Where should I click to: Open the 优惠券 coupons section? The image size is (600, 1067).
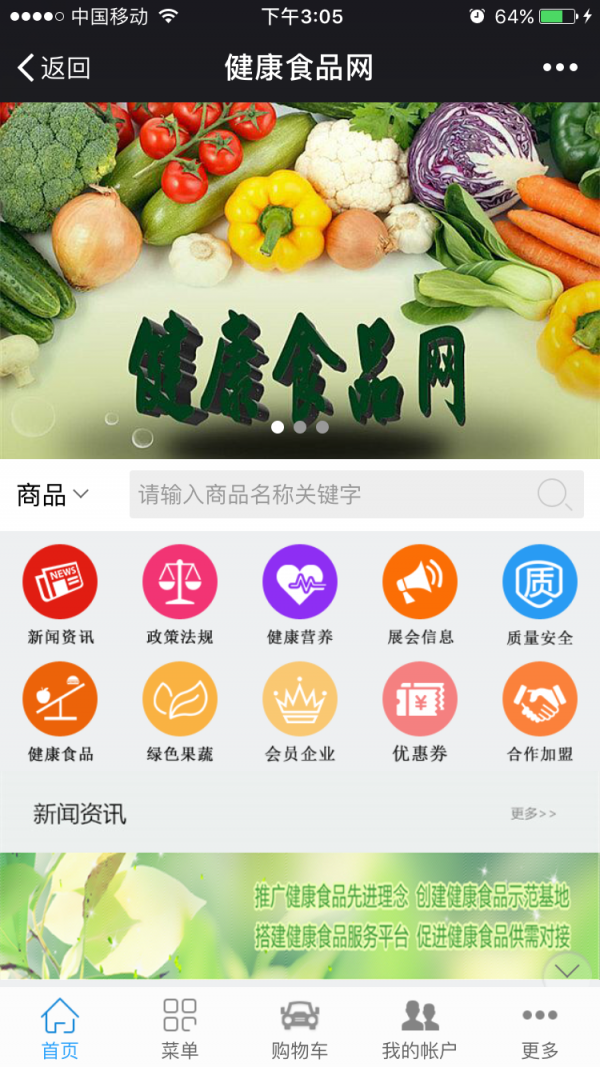420,700
